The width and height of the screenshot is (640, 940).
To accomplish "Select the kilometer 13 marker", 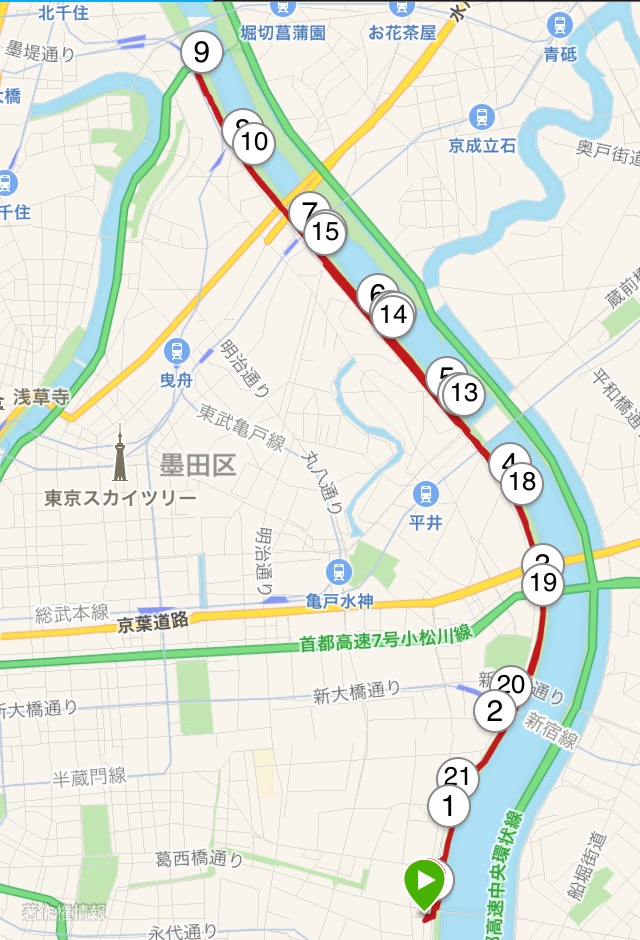I will (x=463, y=392).
